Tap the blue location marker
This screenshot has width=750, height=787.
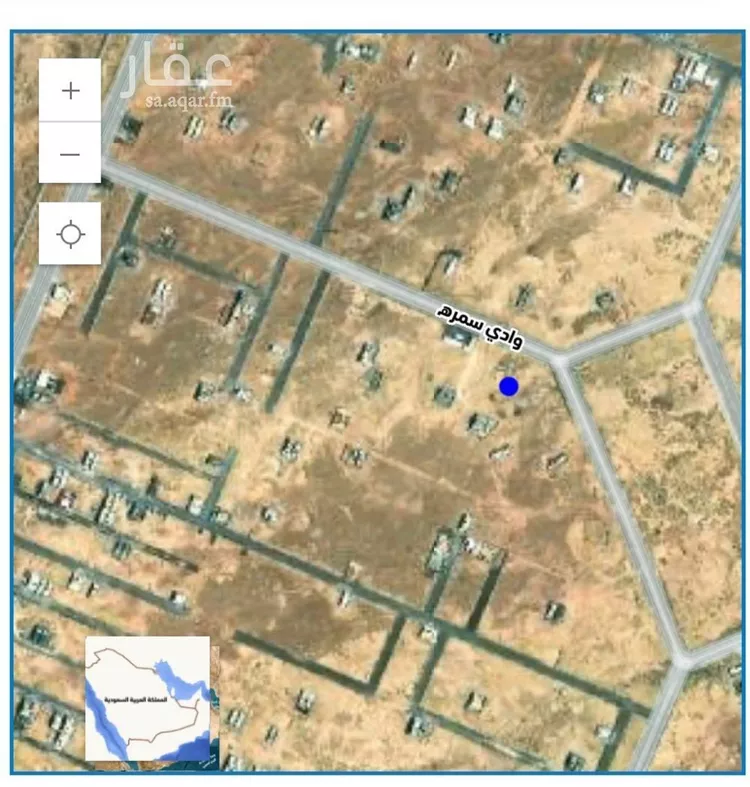pos(508,386)
